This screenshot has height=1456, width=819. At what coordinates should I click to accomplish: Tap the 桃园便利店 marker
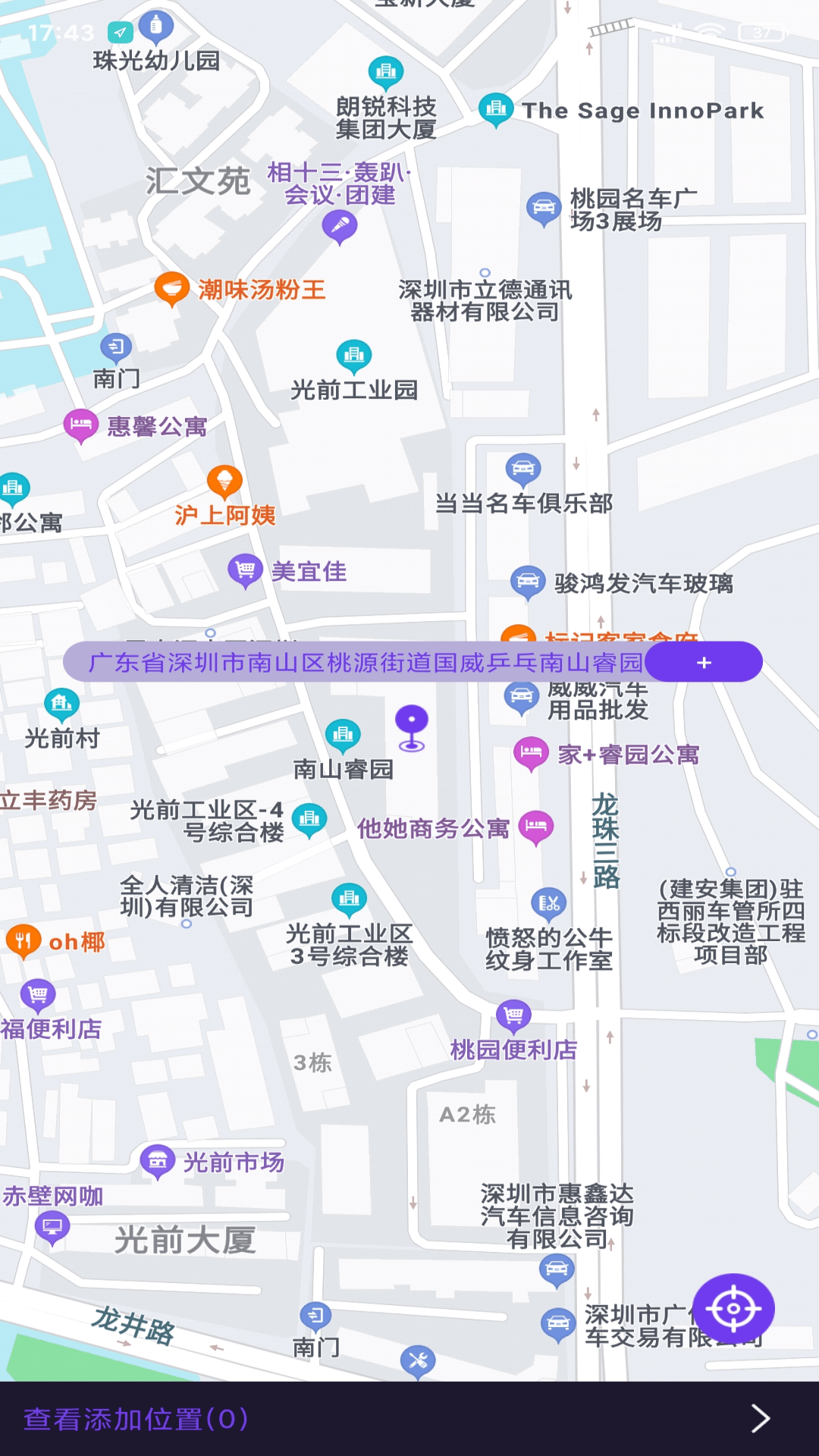tap(513, 1016)
